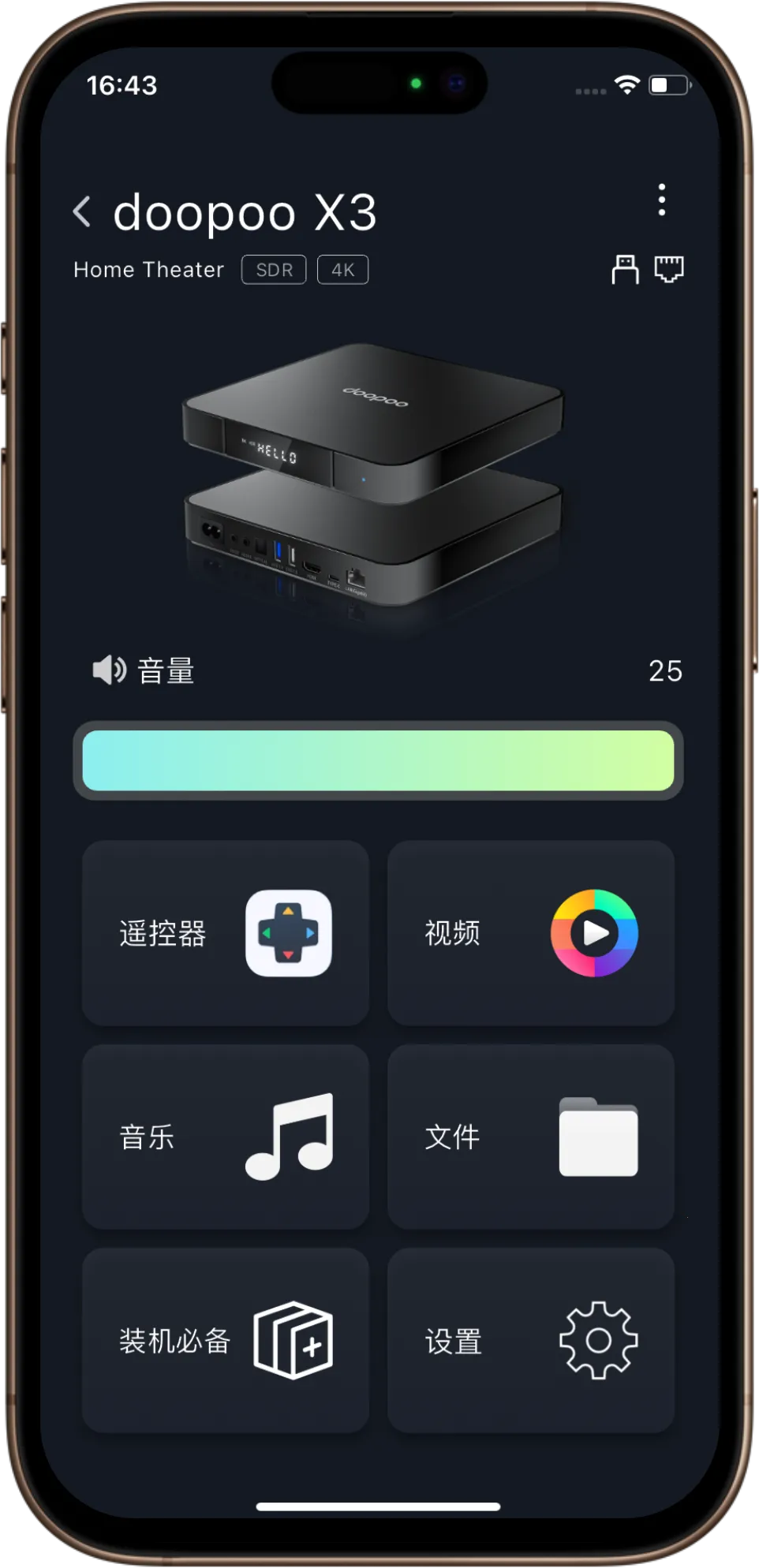Image resolution: width=759 pixels, height=1568 pixels.
Task: Open the 文件 files card
Action: (531, 1137)
